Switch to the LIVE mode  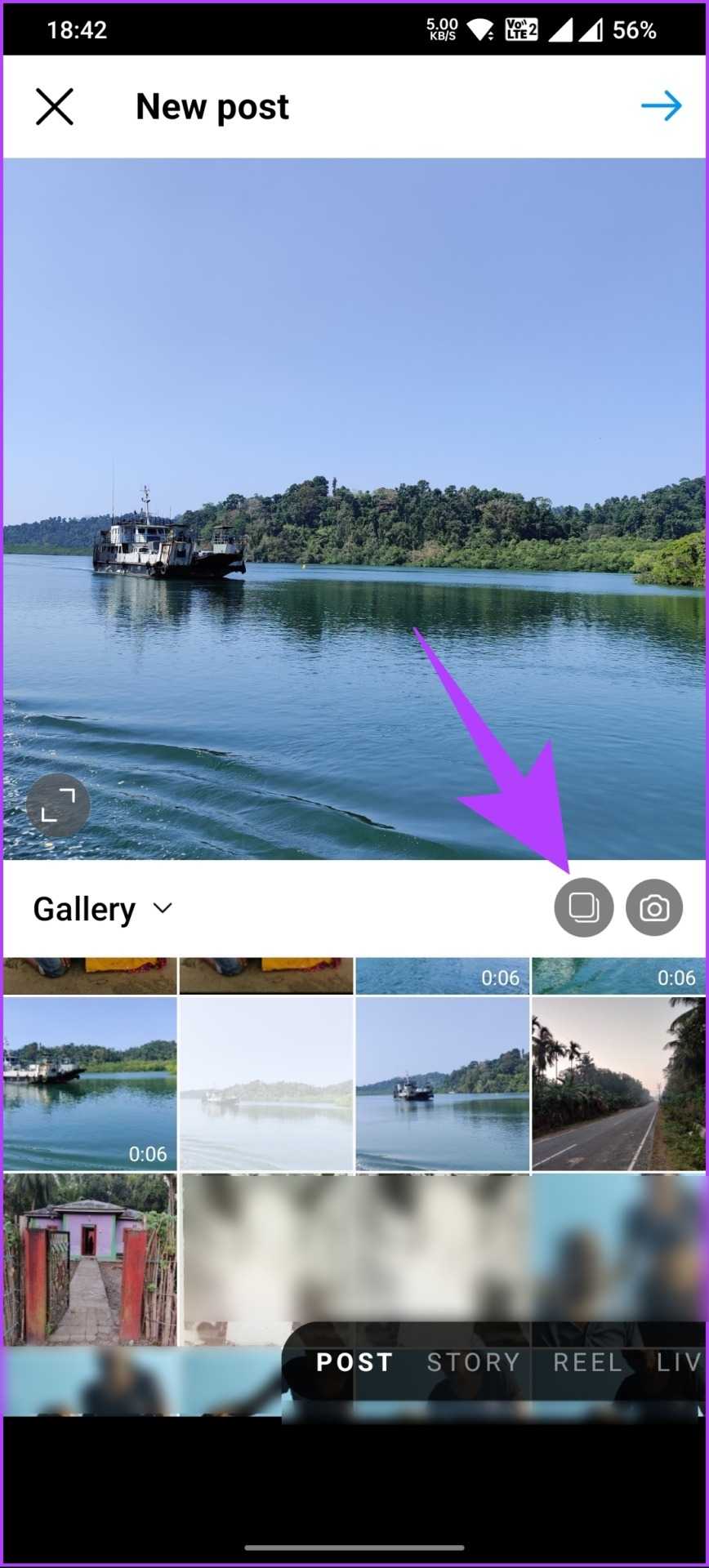[x=680, y=1362]
